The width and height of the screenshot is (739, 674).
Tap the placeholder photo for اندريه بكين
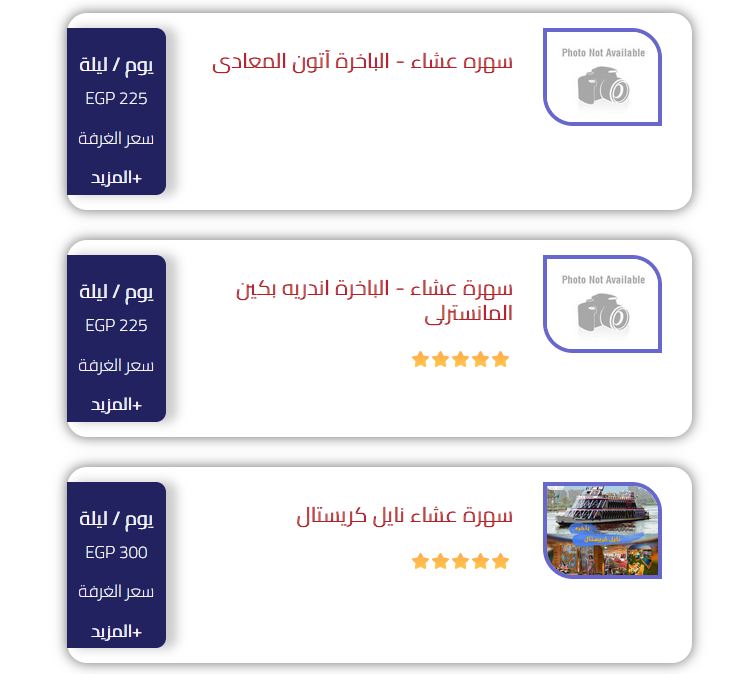coord(602,304)
